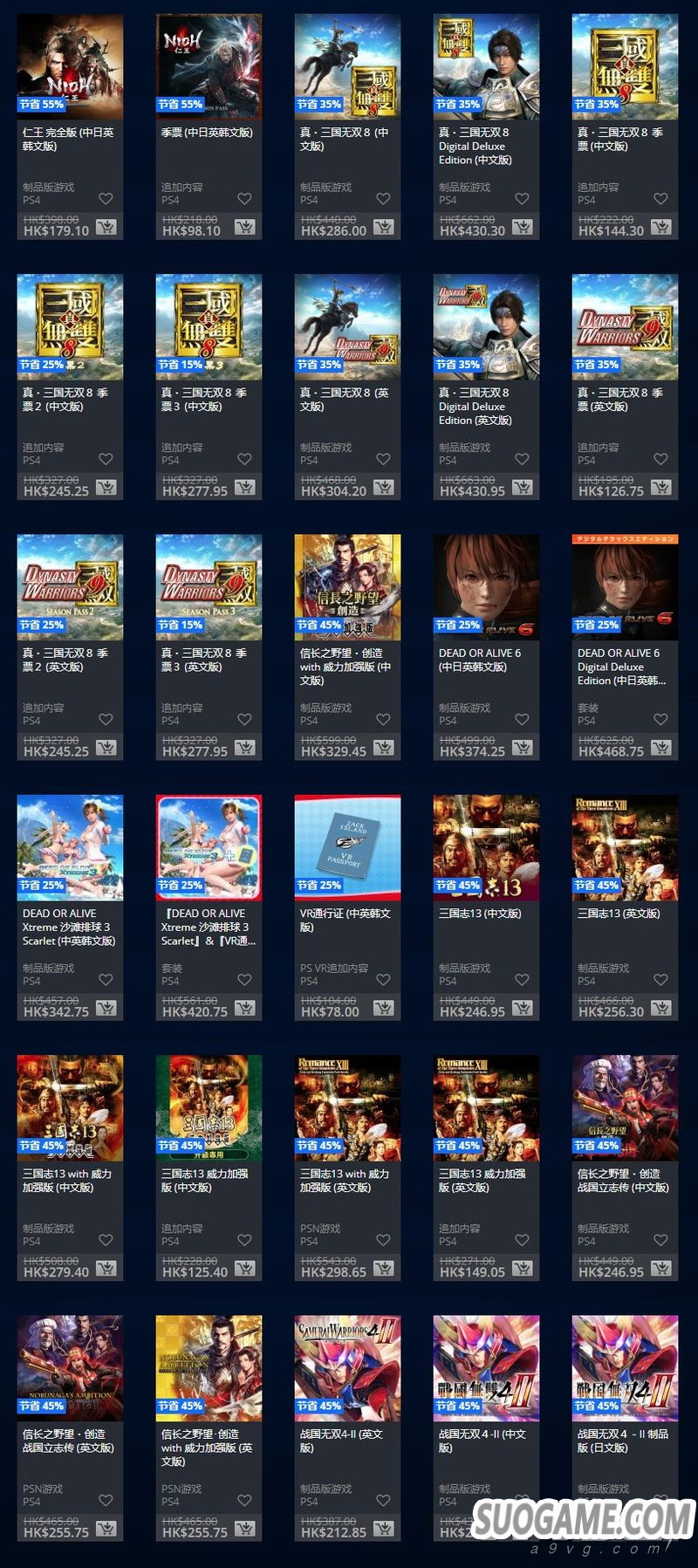Add 三国志13 (英文版) to shopping cart

660,1009
